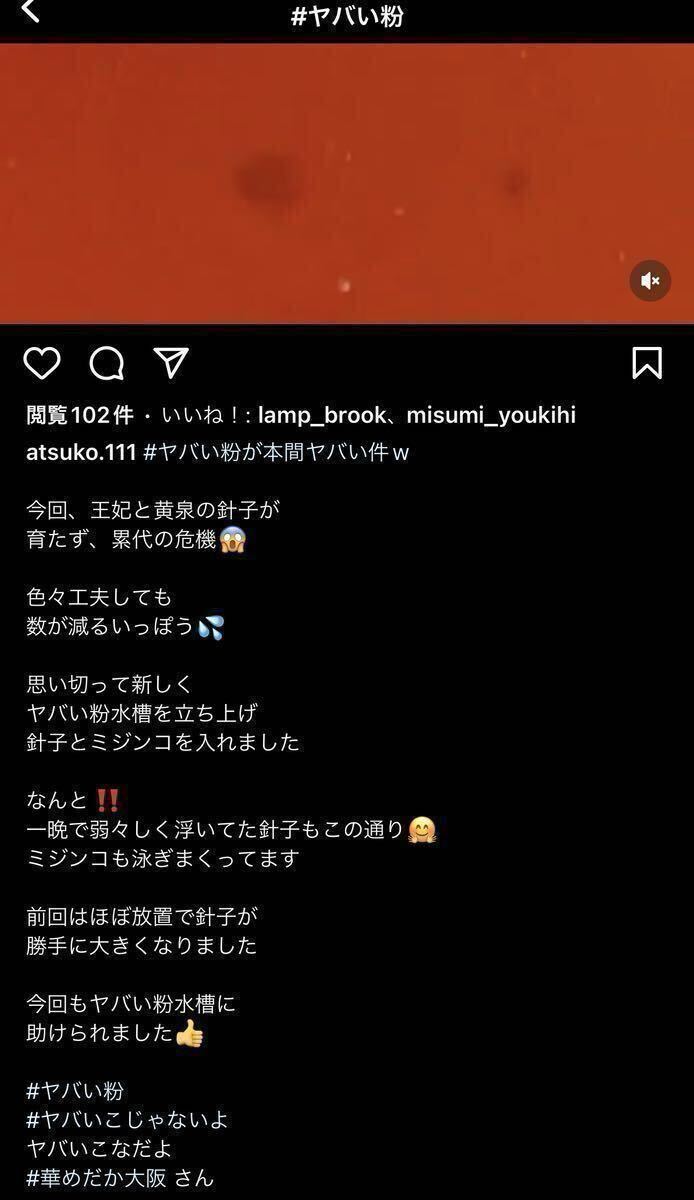Bookmark this post

pos(647,363)
